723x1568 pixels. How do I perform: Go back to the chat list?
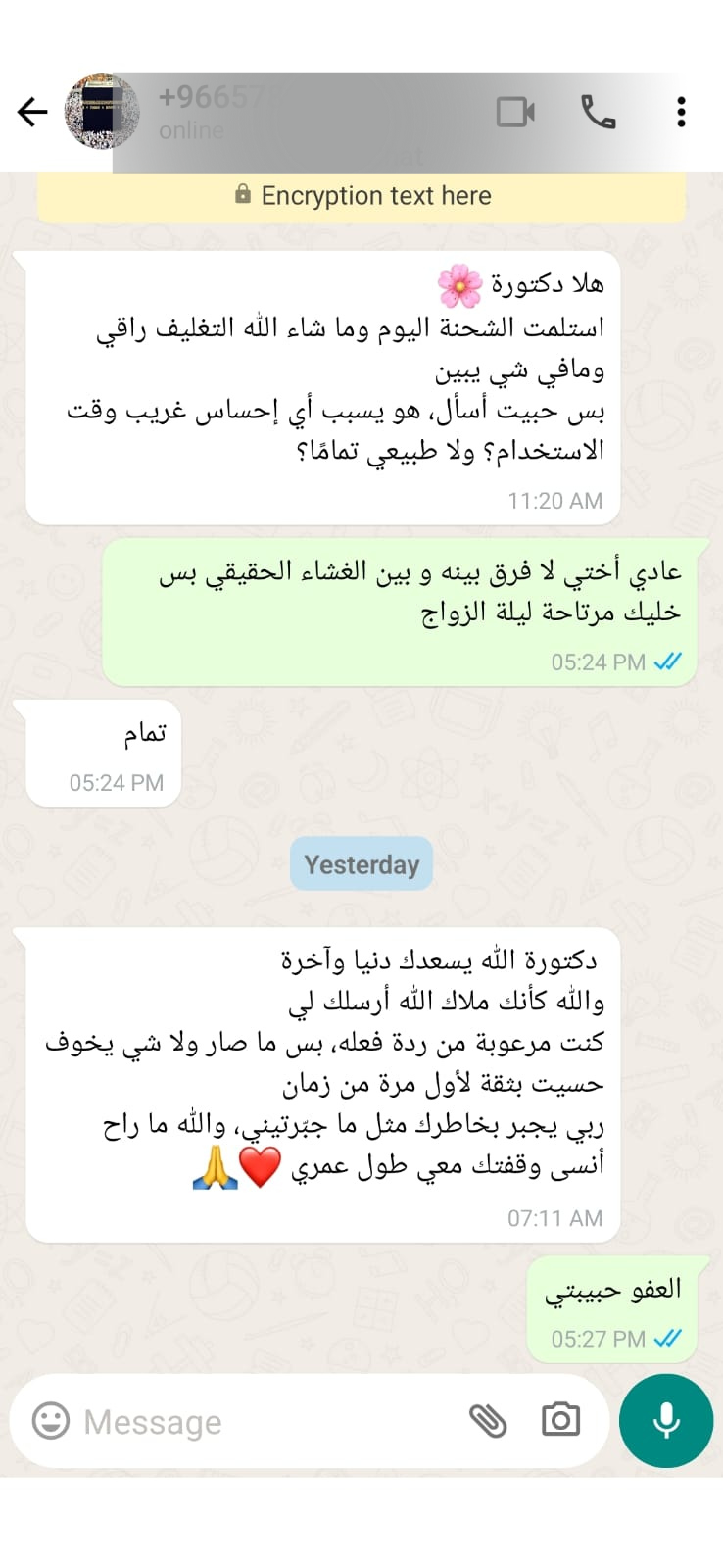tap(32, 113)
